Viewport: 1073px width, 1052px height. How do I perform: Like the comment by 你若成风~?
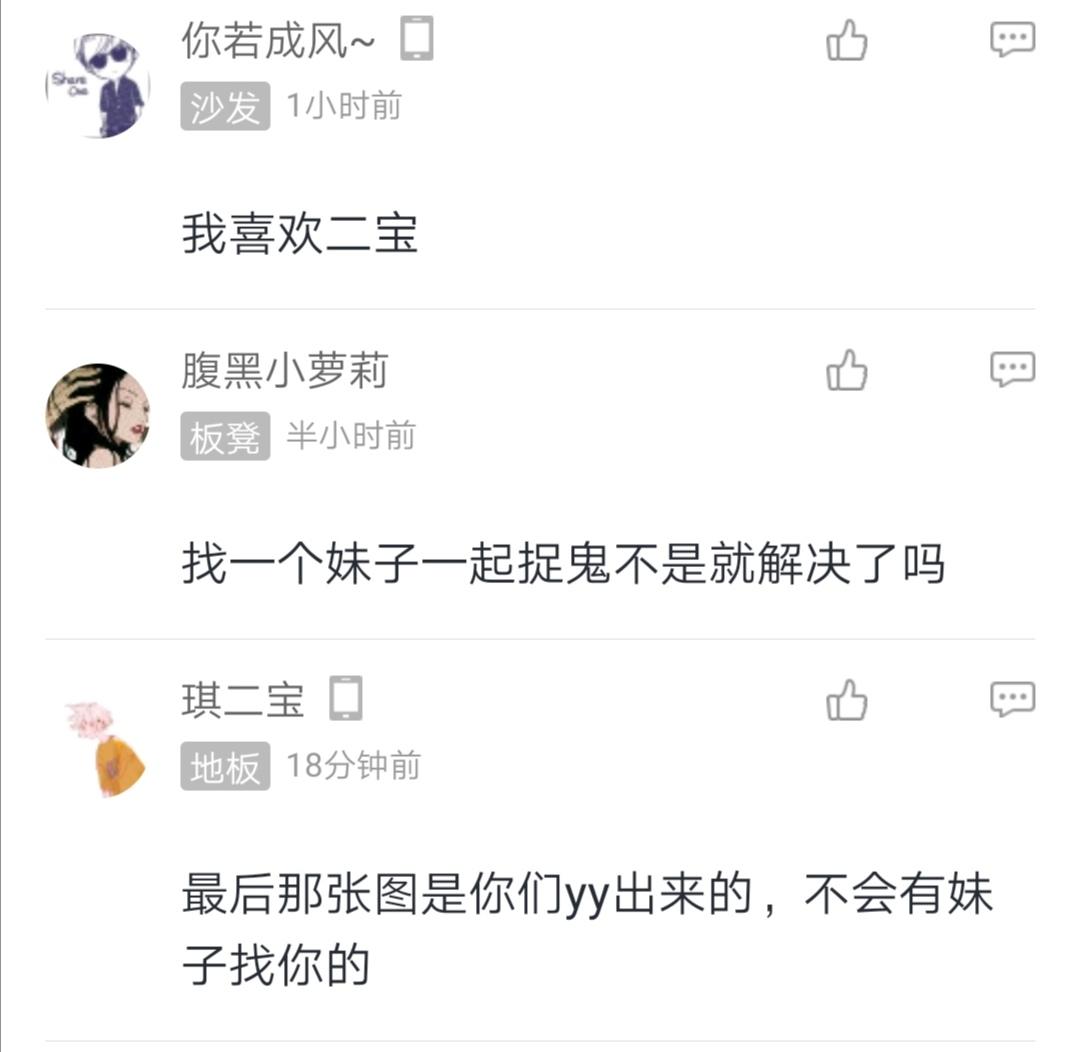click(x=846, y=42)
